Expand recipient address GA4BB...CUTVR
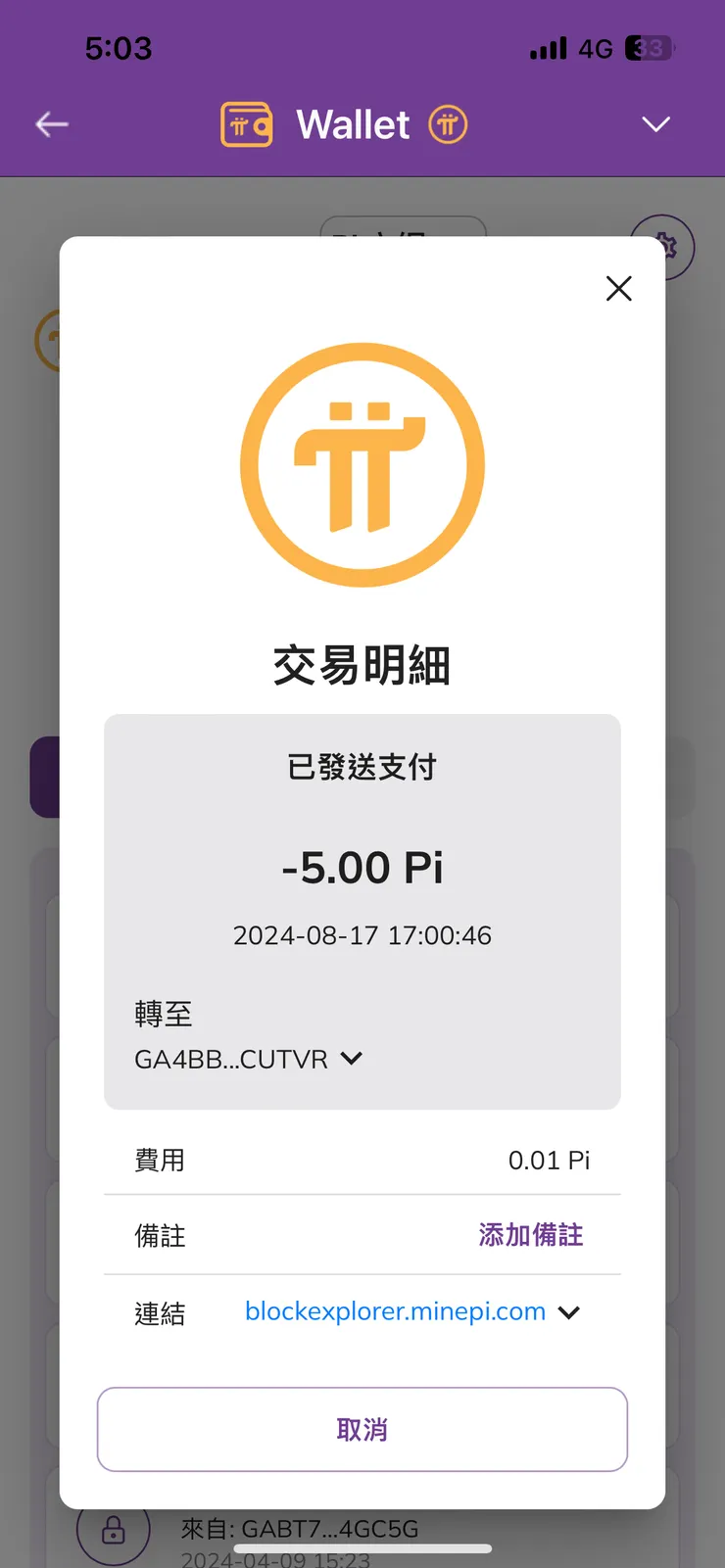The width and height of the screenshot is (725, 1568). [351, 1059]
